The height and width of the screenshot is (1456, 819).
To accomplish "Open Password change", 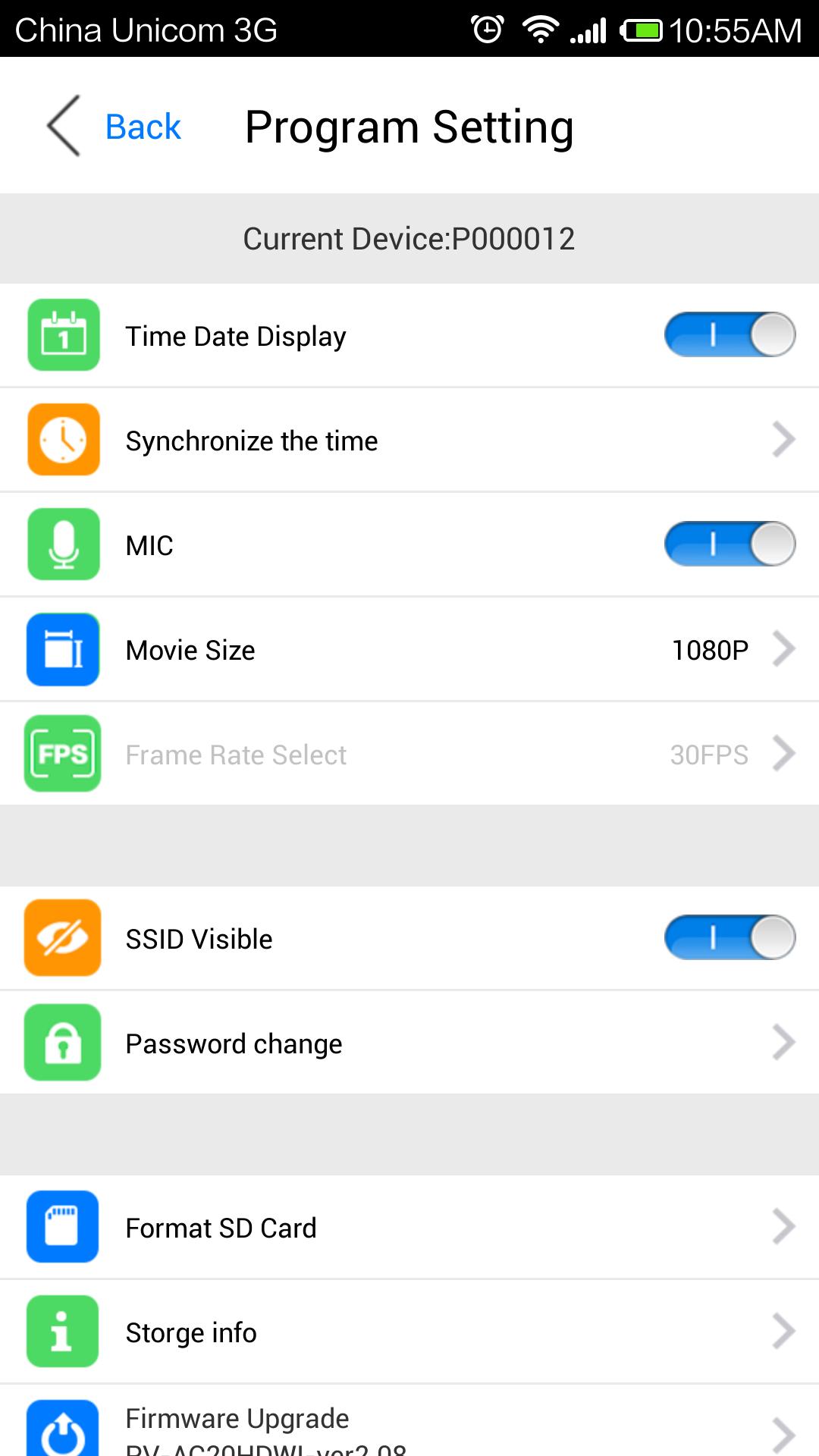I will [409, 1043].
